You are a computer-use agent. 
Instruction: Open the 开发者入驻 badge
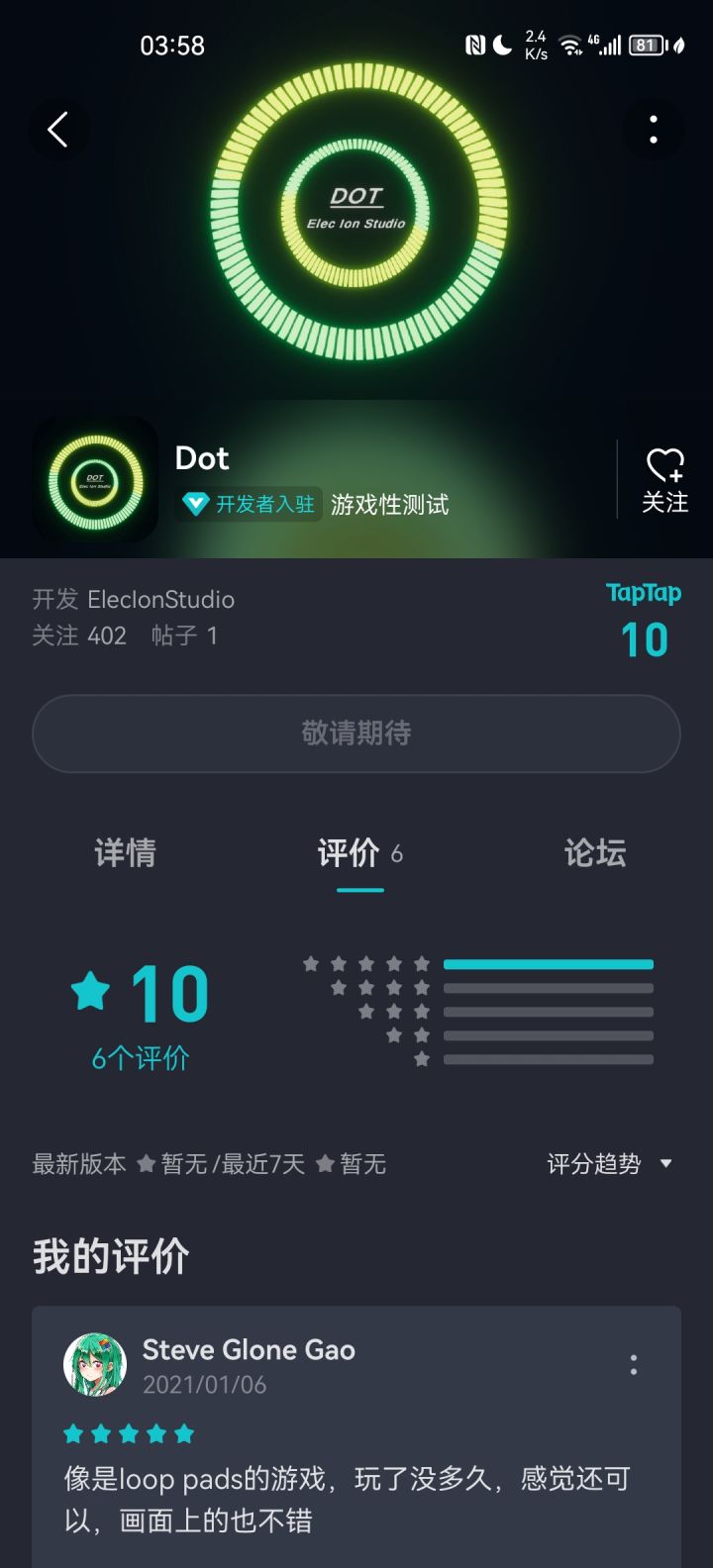coord(251,505)
